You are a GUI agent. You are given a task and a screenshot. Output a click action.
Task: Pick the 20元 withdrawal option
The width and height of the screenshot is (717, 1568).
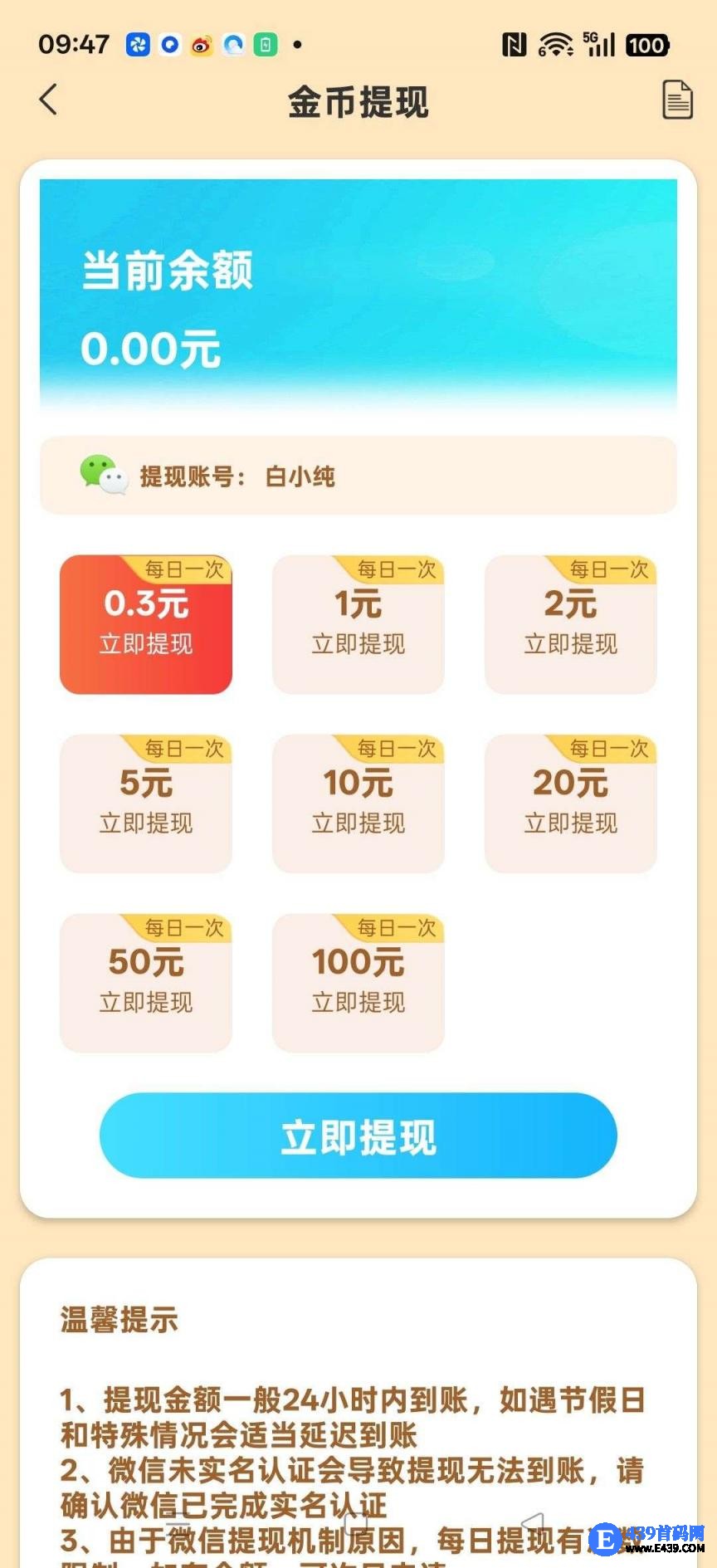click(571, 804)
